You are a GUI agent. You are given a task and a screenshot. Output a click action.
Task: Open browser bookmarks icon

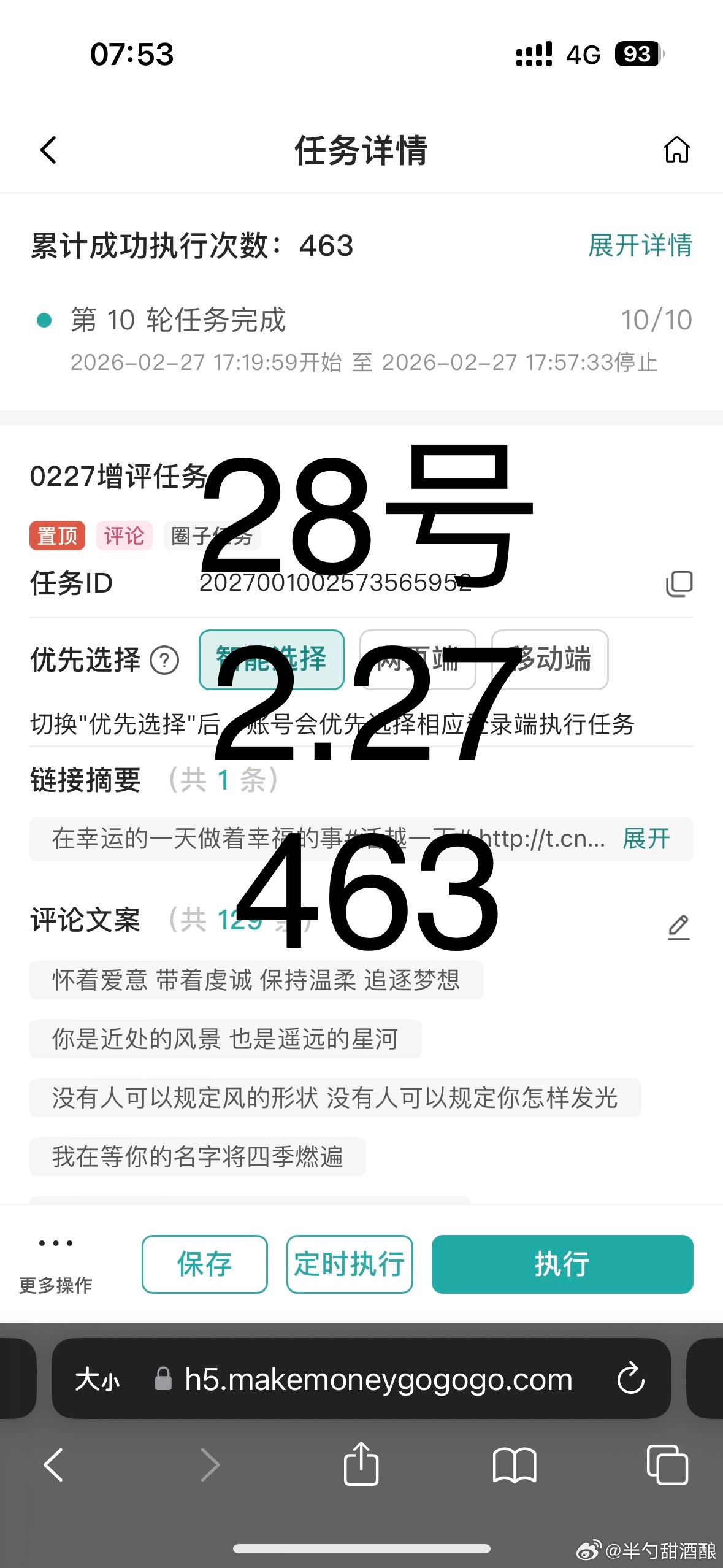514,1467
